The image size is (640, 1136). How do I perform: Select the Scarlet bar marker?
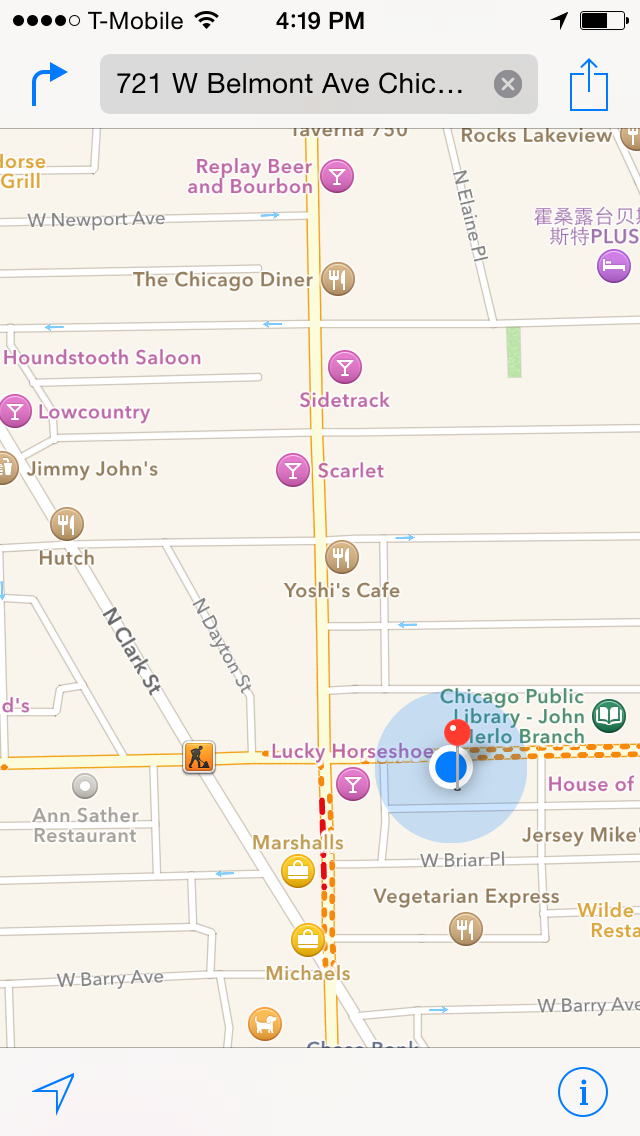pyautogui.click(x=293, y=470)
